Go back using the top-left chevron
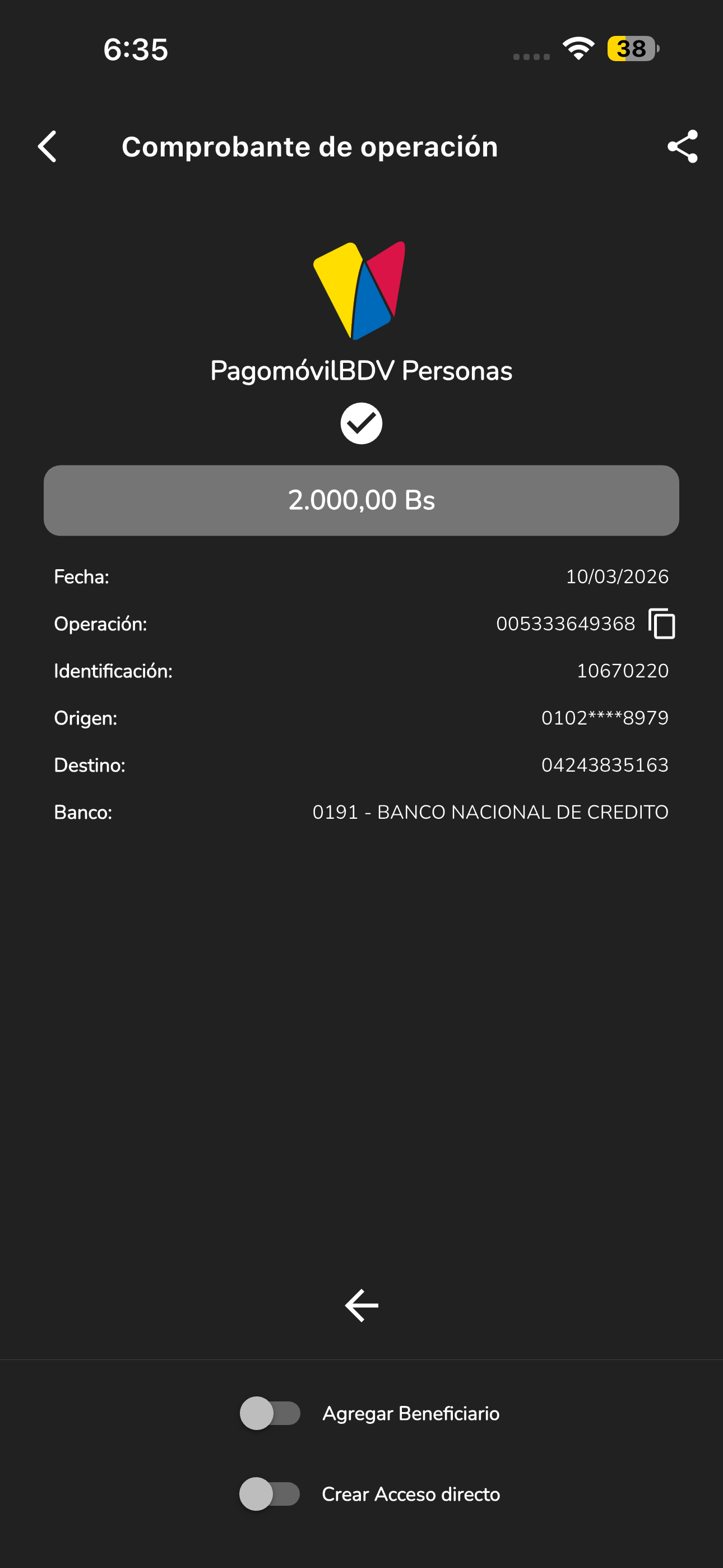 pyautogui.click(x=48, y=147)
